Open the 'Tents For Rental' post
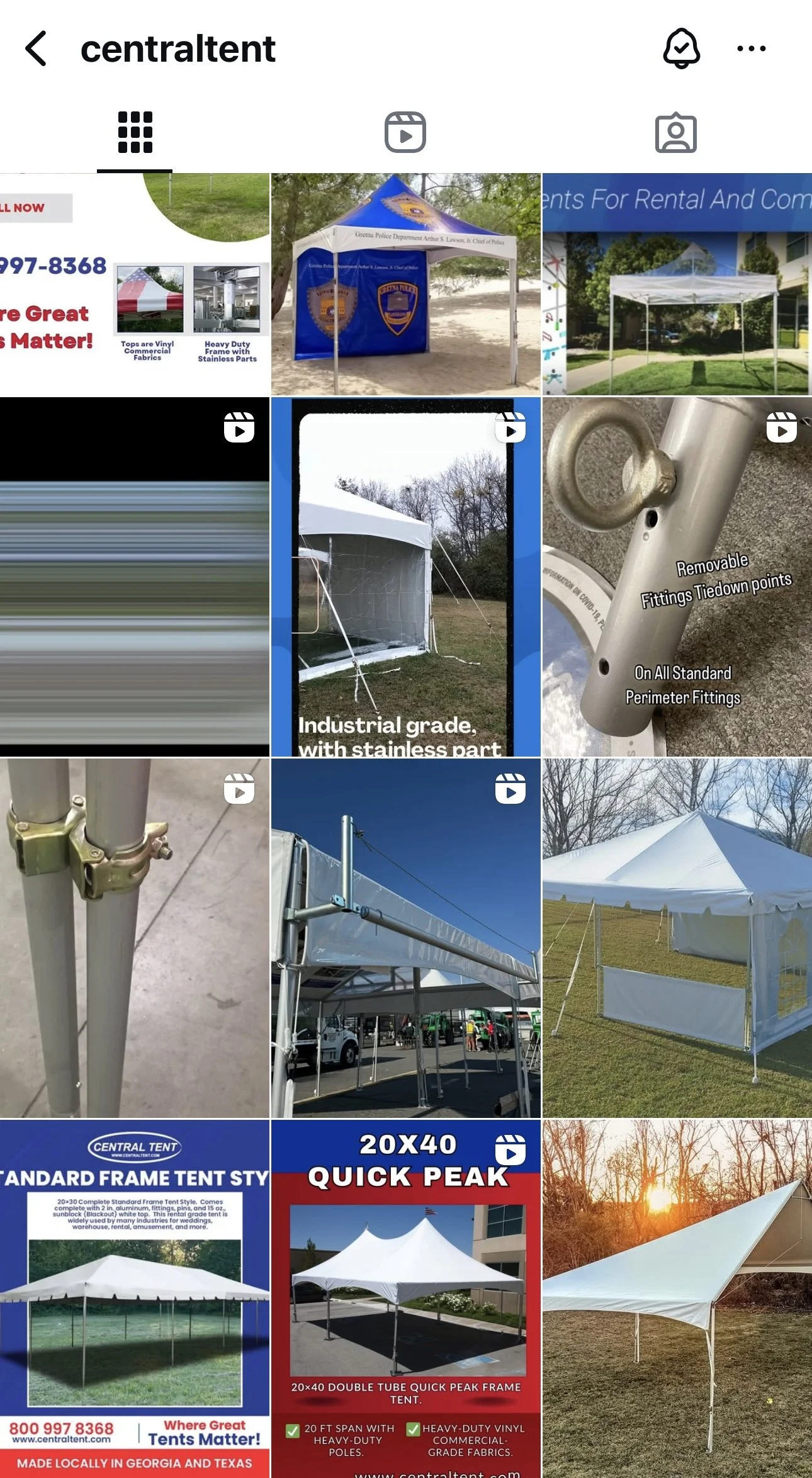Image resolution: width=812 pixels, height=1478 pixels. pos(677,285)
